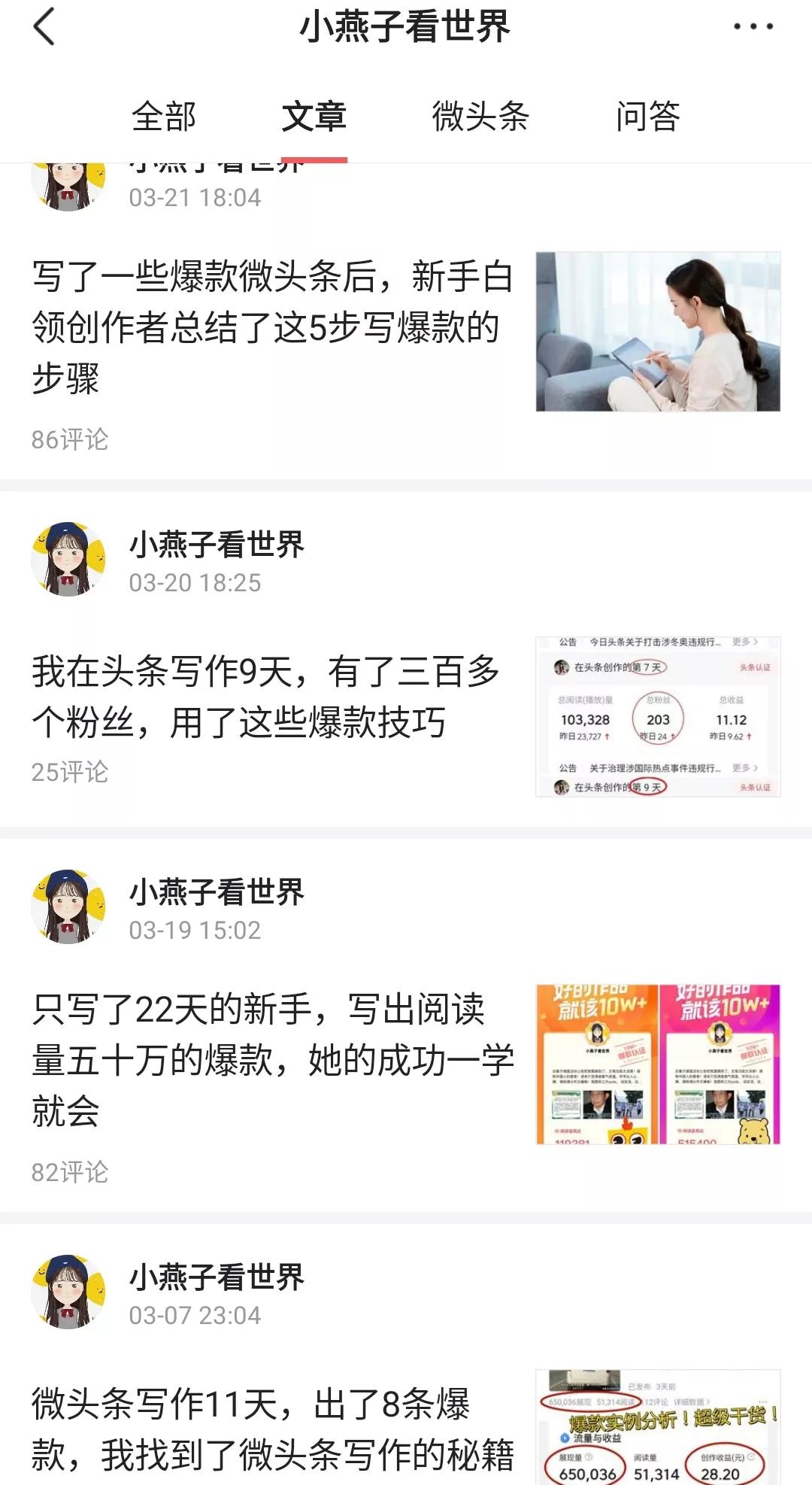The height and width of the screenshot is (1485, 812).
Task: Switch to the 问答 tab
Action: click(650, 117)
